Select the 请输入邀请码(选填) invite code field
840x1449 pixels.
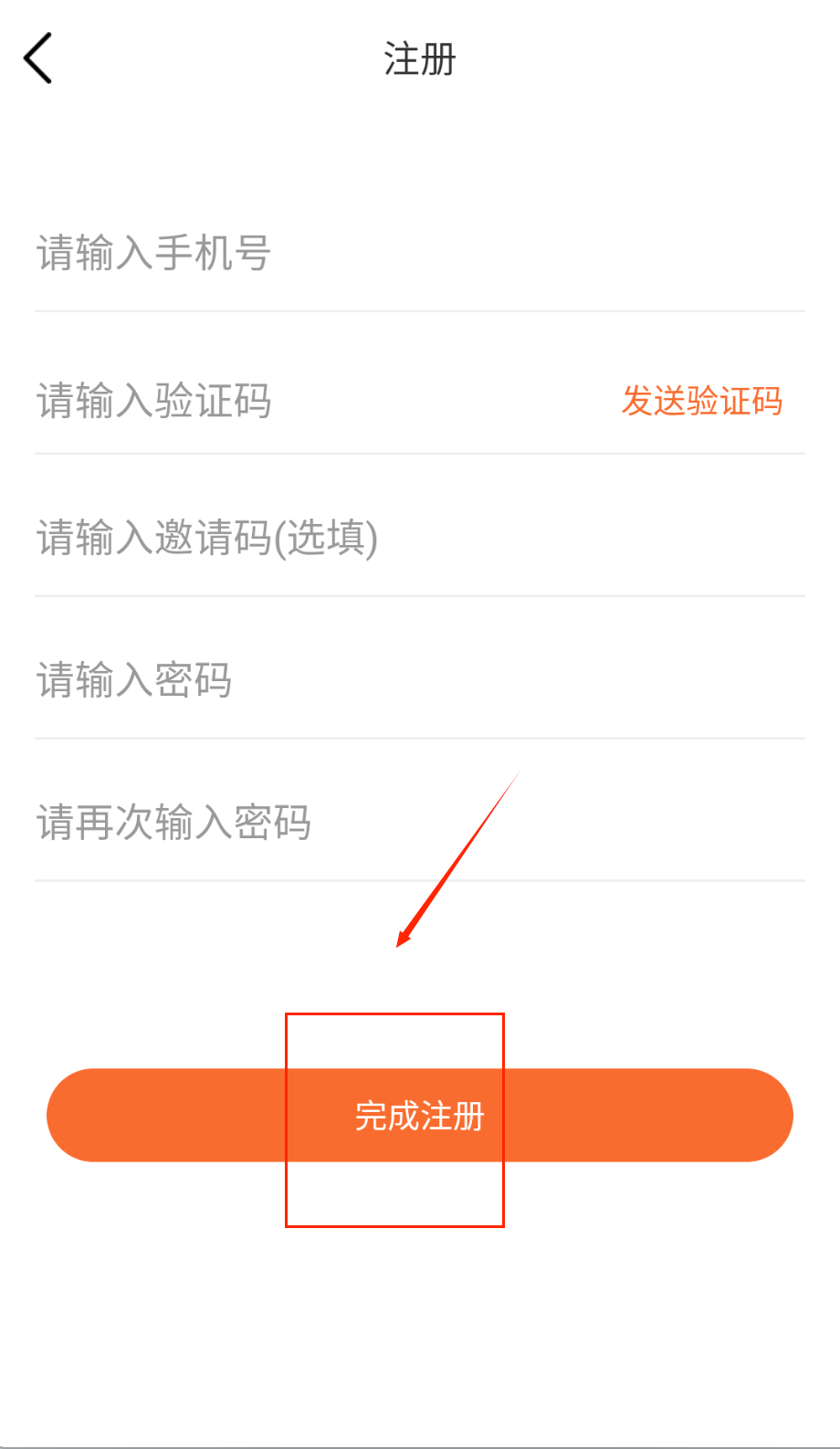[365, 538]
